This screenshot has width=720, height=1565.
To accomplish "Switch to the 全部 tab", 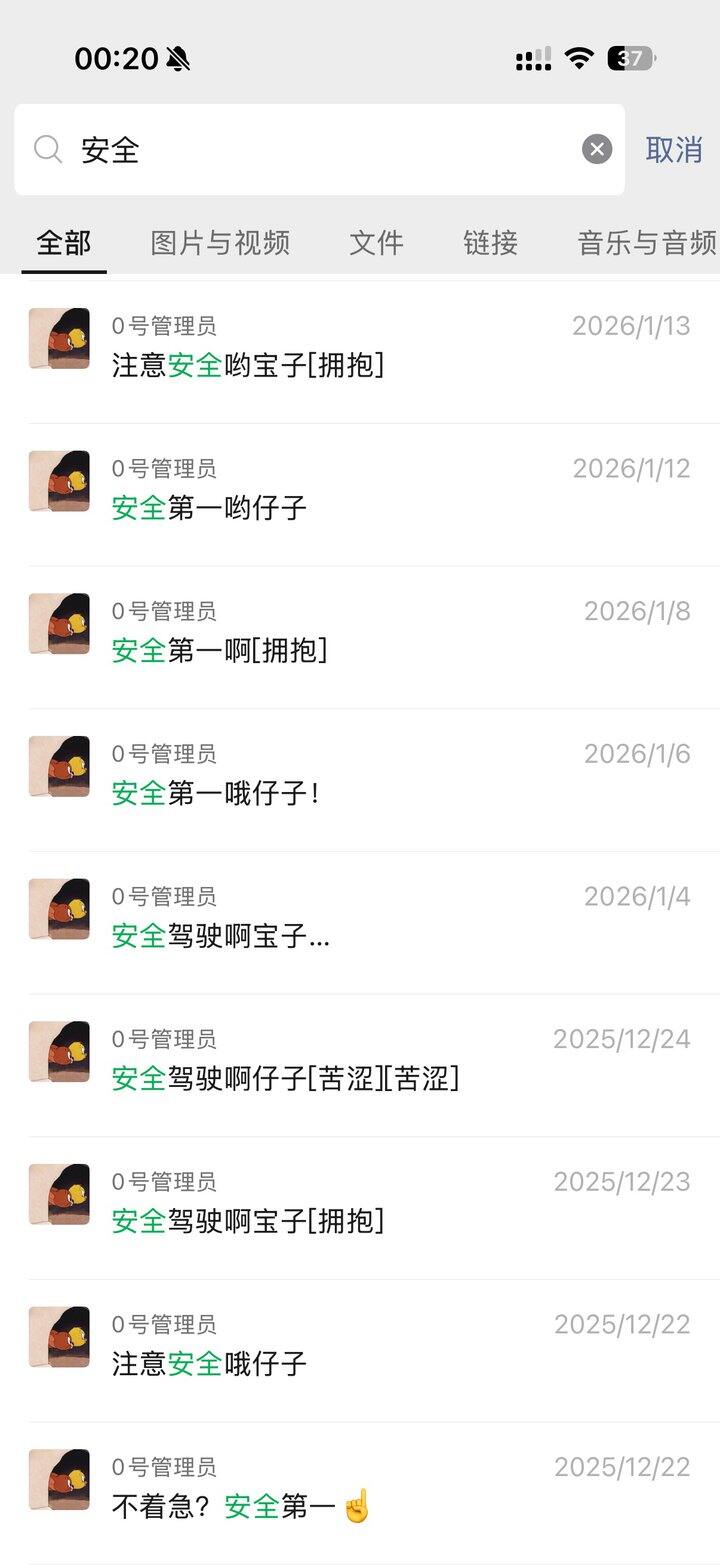I will (x=64, y=242).
